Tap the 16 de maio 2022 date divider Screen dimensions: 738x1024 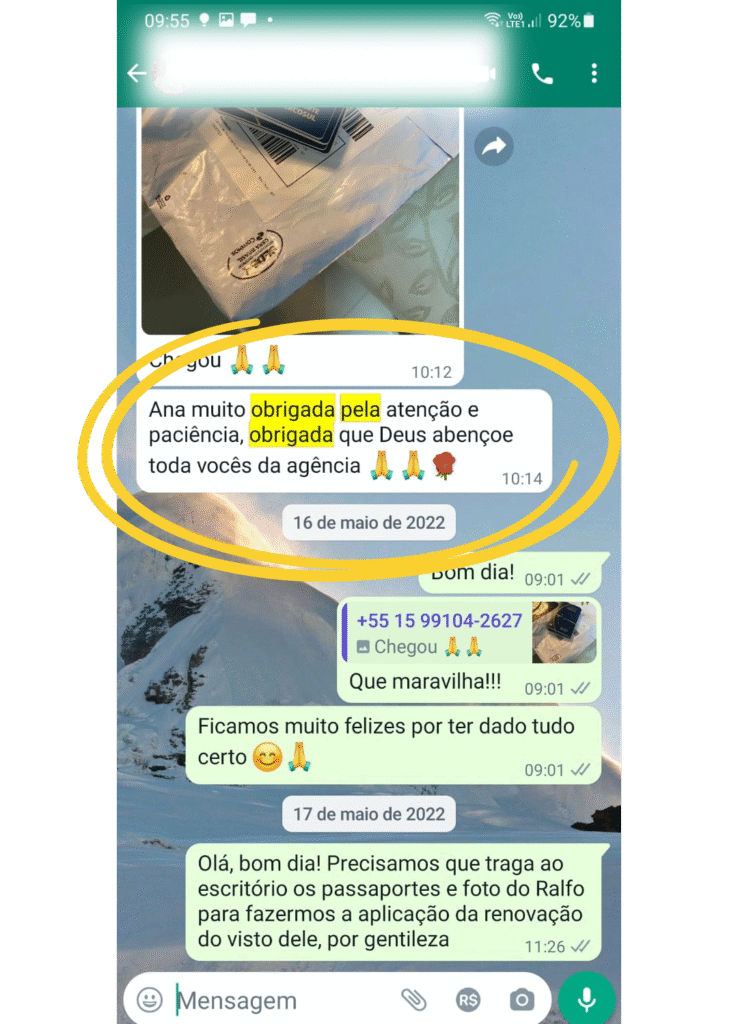[368, 522]
